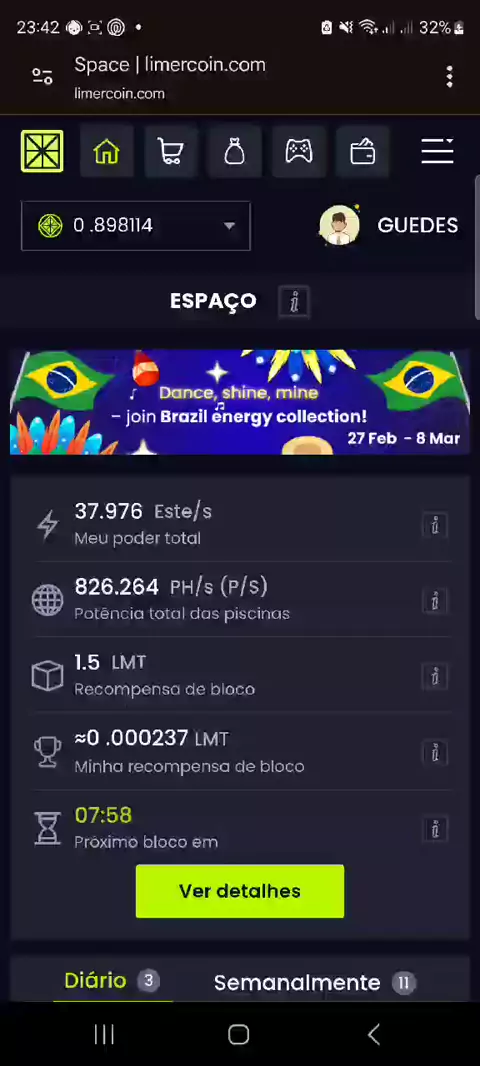This screenshot has width=480, height=1066.
Task: Open the money bag icon
Action: [234, 151]
